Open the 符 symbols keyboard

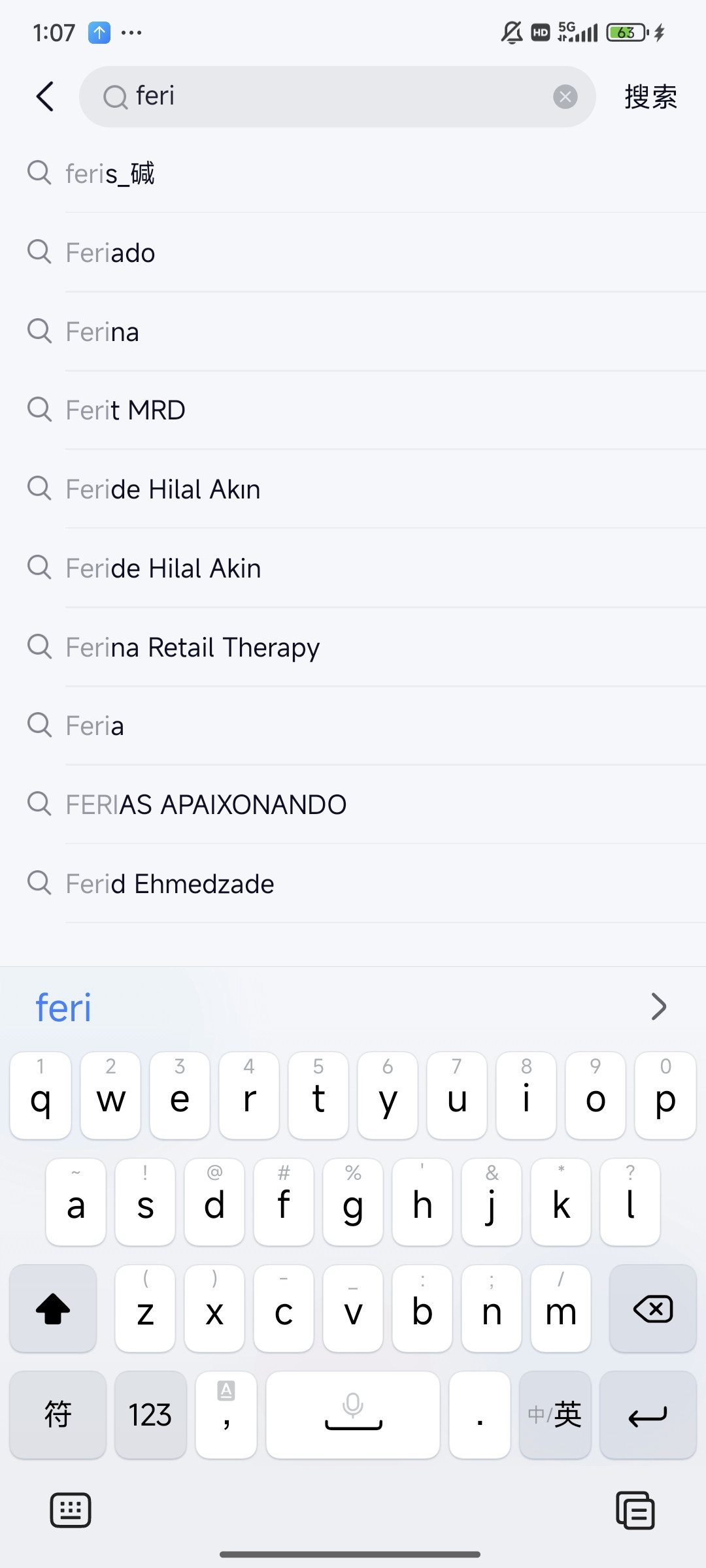(58, 1414)
